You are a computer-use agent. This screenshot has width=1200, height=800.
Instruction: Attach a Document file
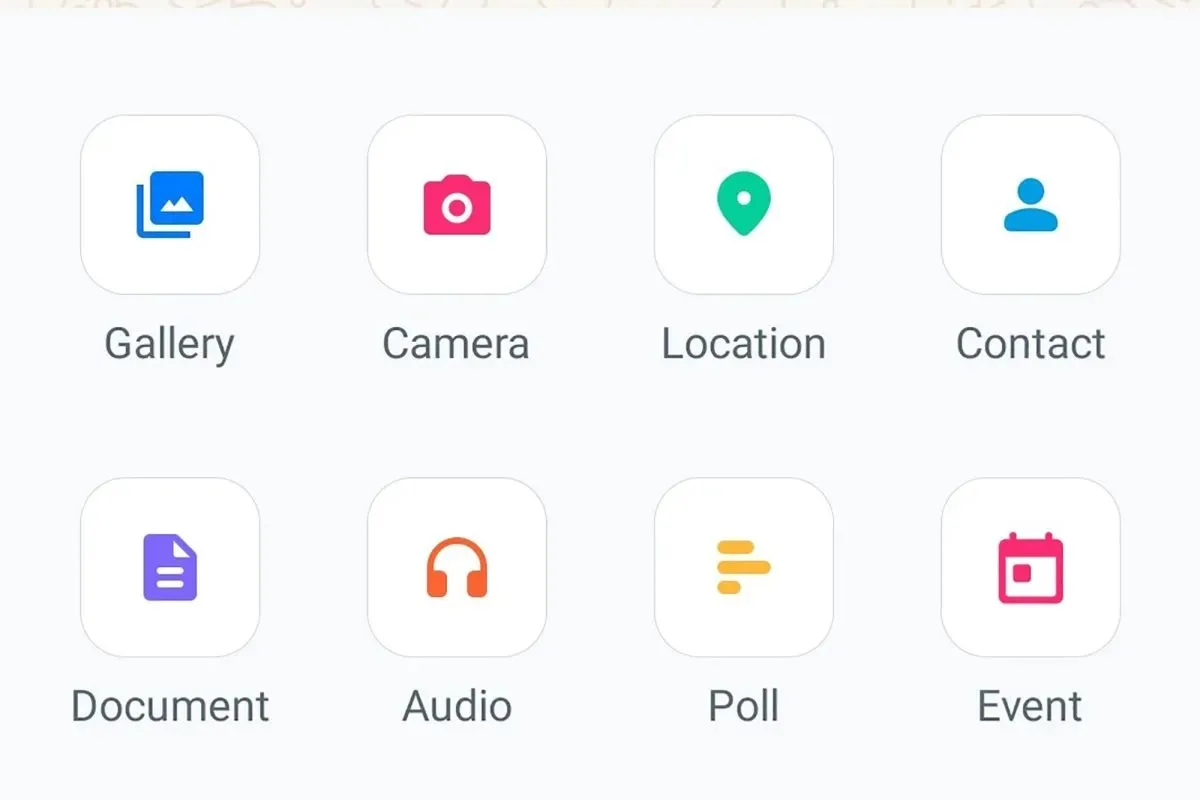170,567
